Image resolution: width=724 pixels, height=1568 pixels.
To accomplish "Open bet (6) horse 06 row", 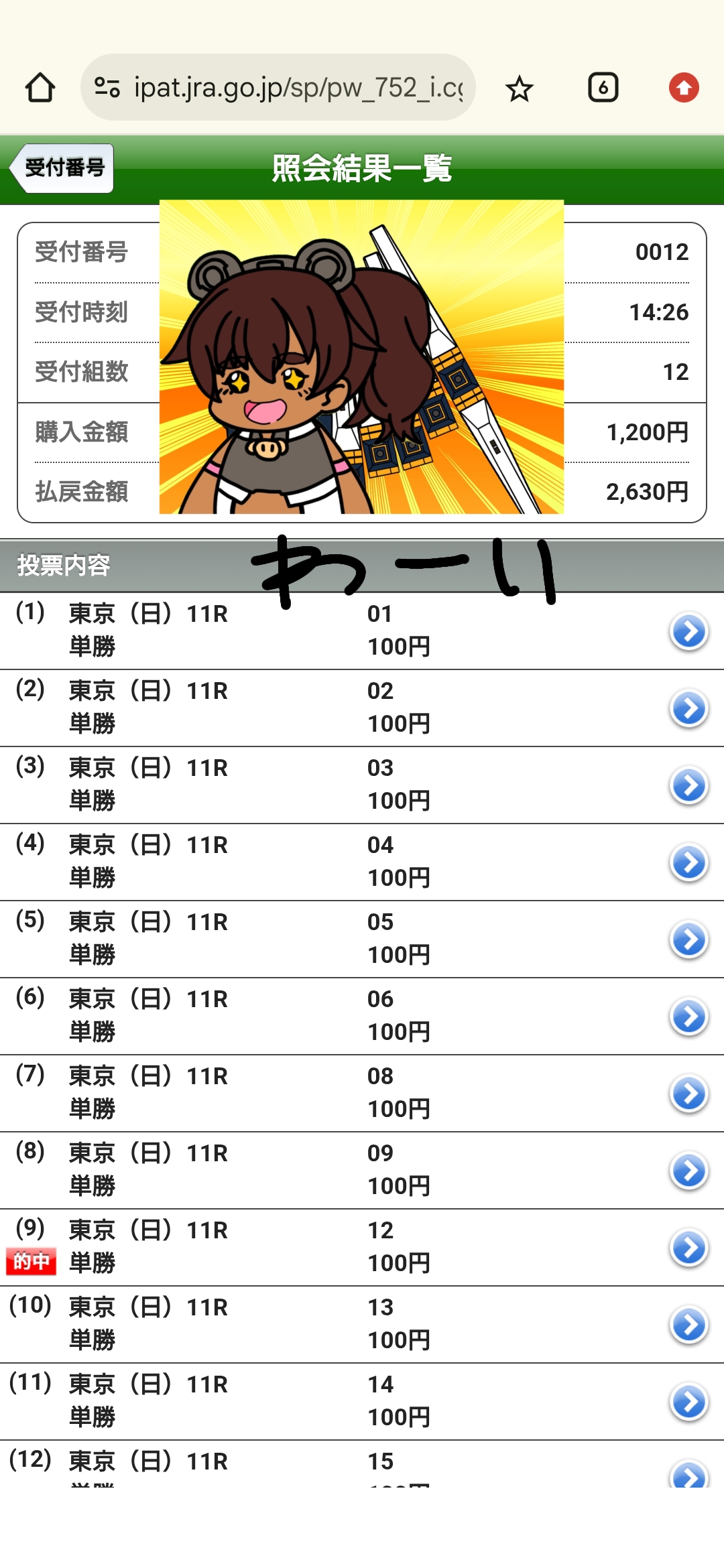I will pos(362,1017).
